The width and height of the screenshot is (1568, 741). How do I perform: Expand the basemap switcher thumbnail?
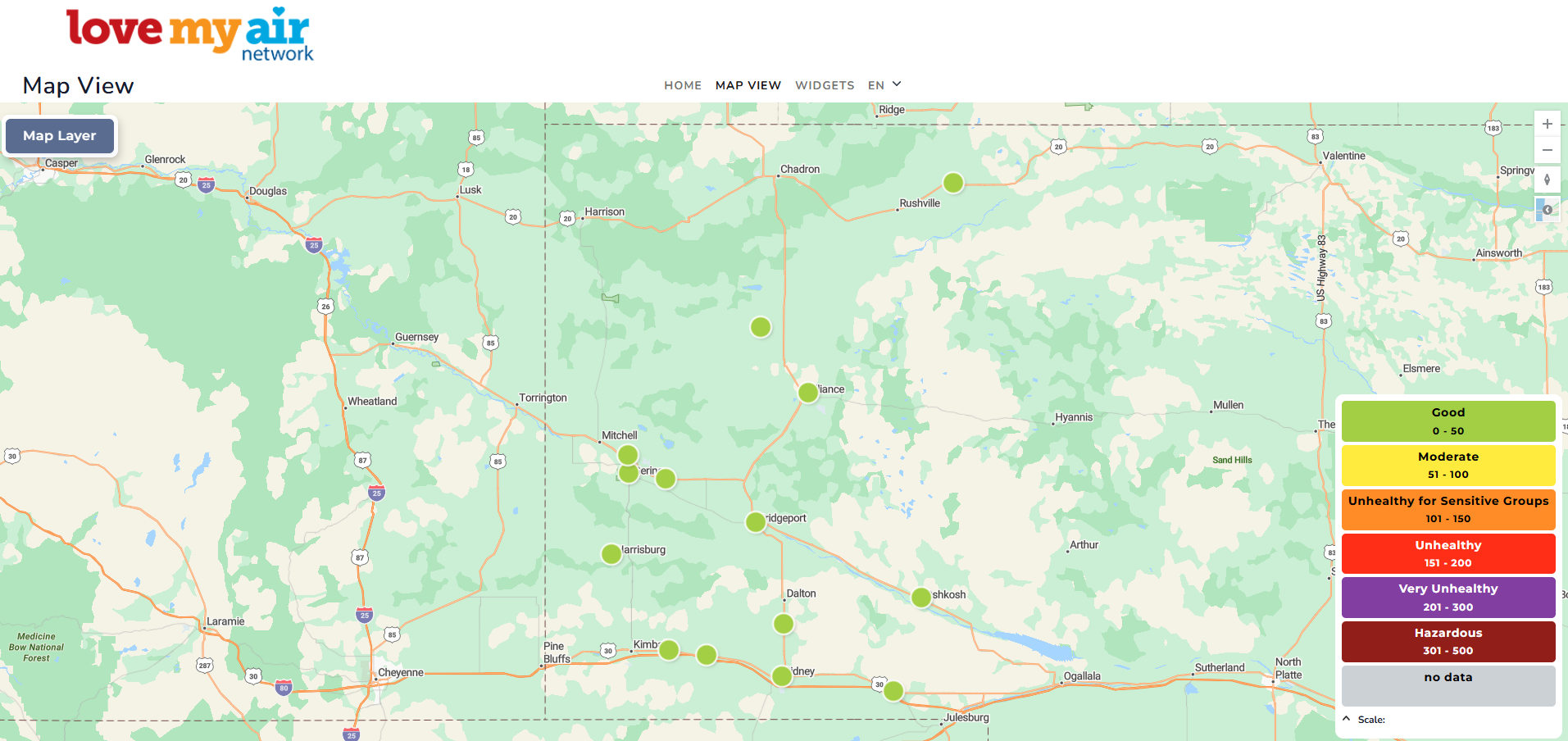point(1548,210)
